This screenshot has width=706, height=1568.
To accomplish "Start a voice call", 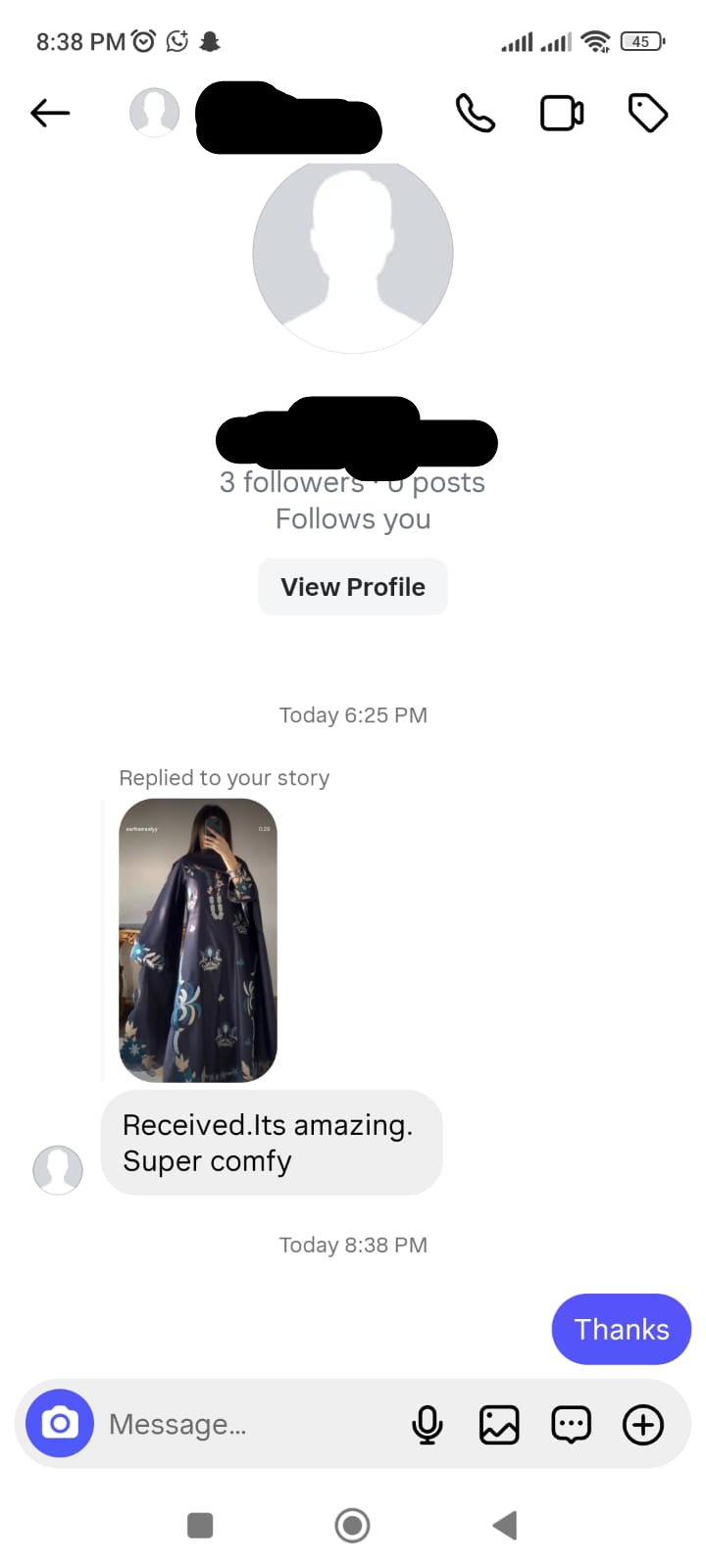I will click(x=476, y=114).
